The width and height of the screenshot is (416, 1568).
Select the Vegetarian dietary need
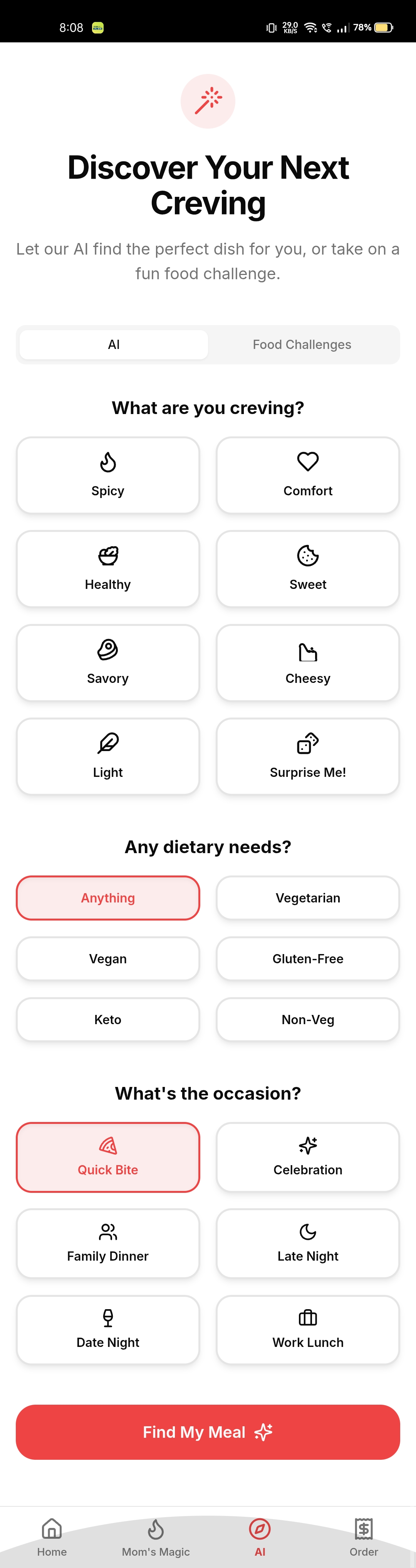(x=308, y=898)
